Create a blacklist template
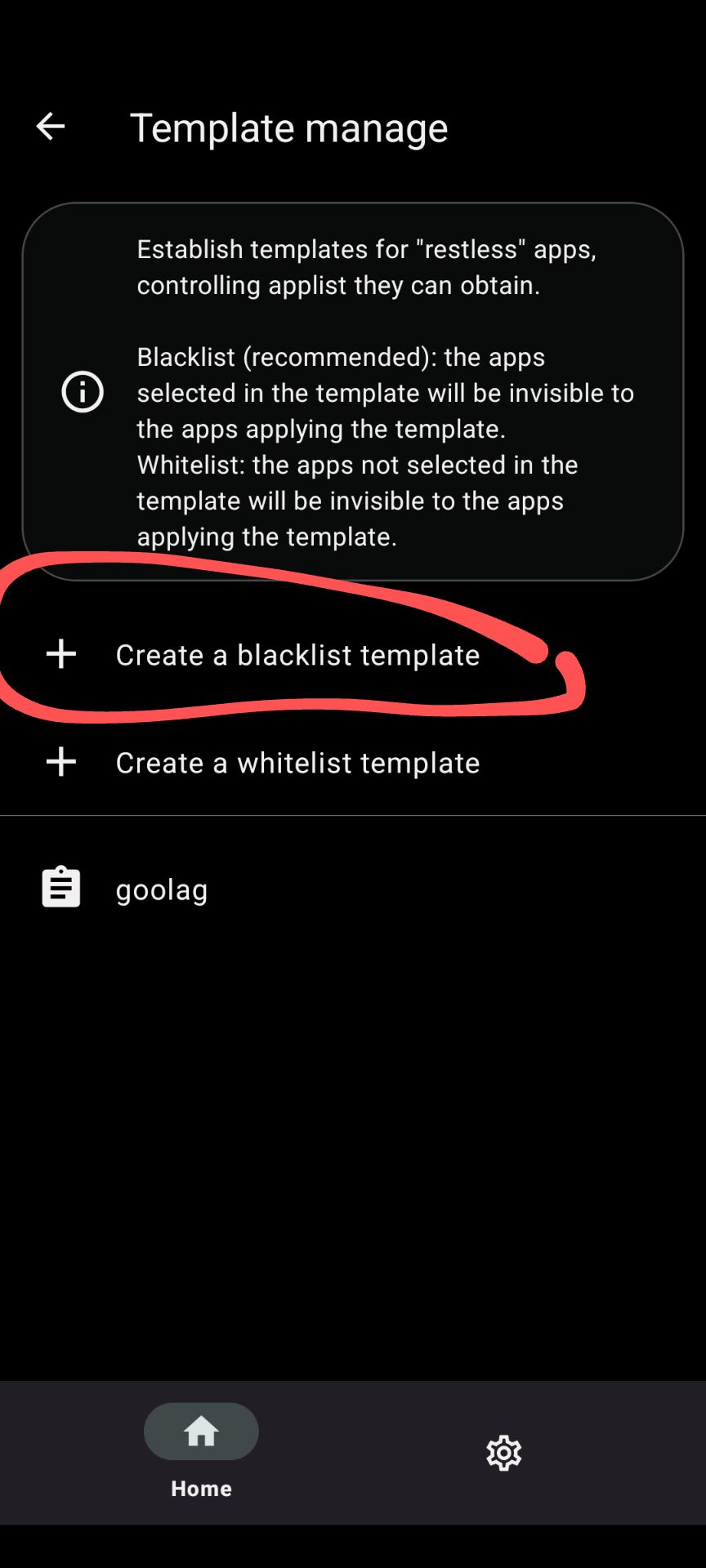 [297, 655]
